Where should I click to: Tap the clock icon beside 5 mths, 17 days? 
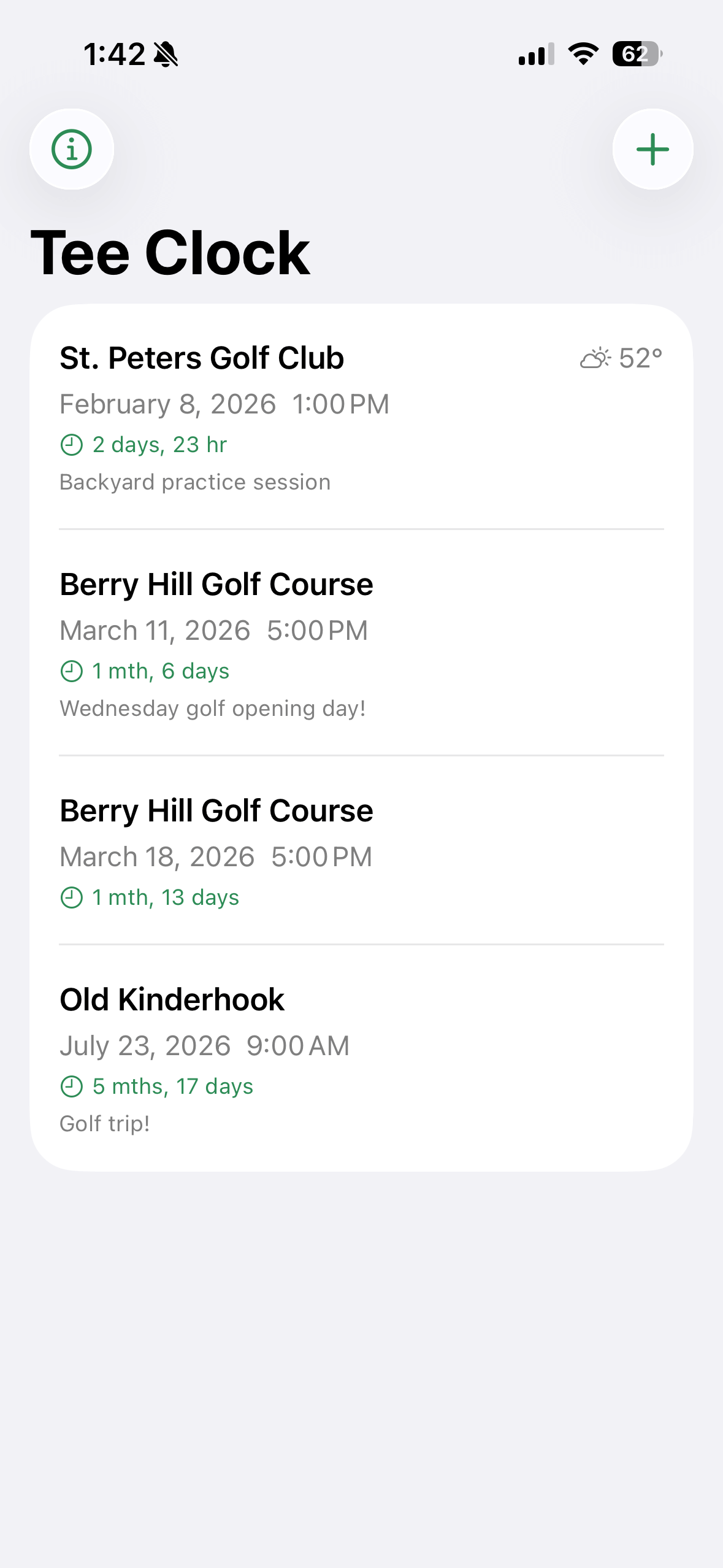[x=71, y=1085]
